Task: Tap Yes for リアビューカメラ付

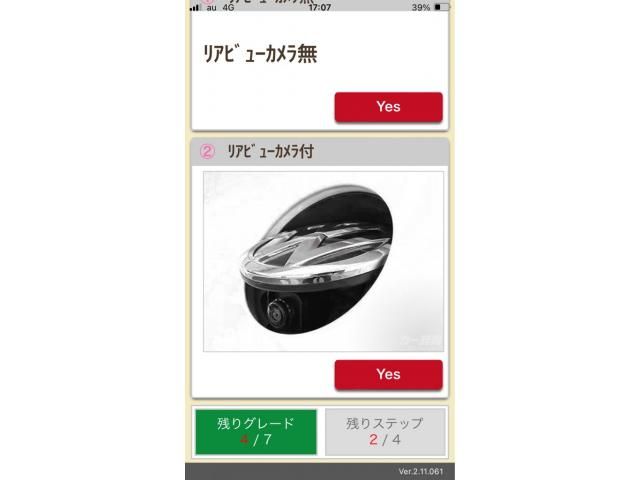Action: 388,374
